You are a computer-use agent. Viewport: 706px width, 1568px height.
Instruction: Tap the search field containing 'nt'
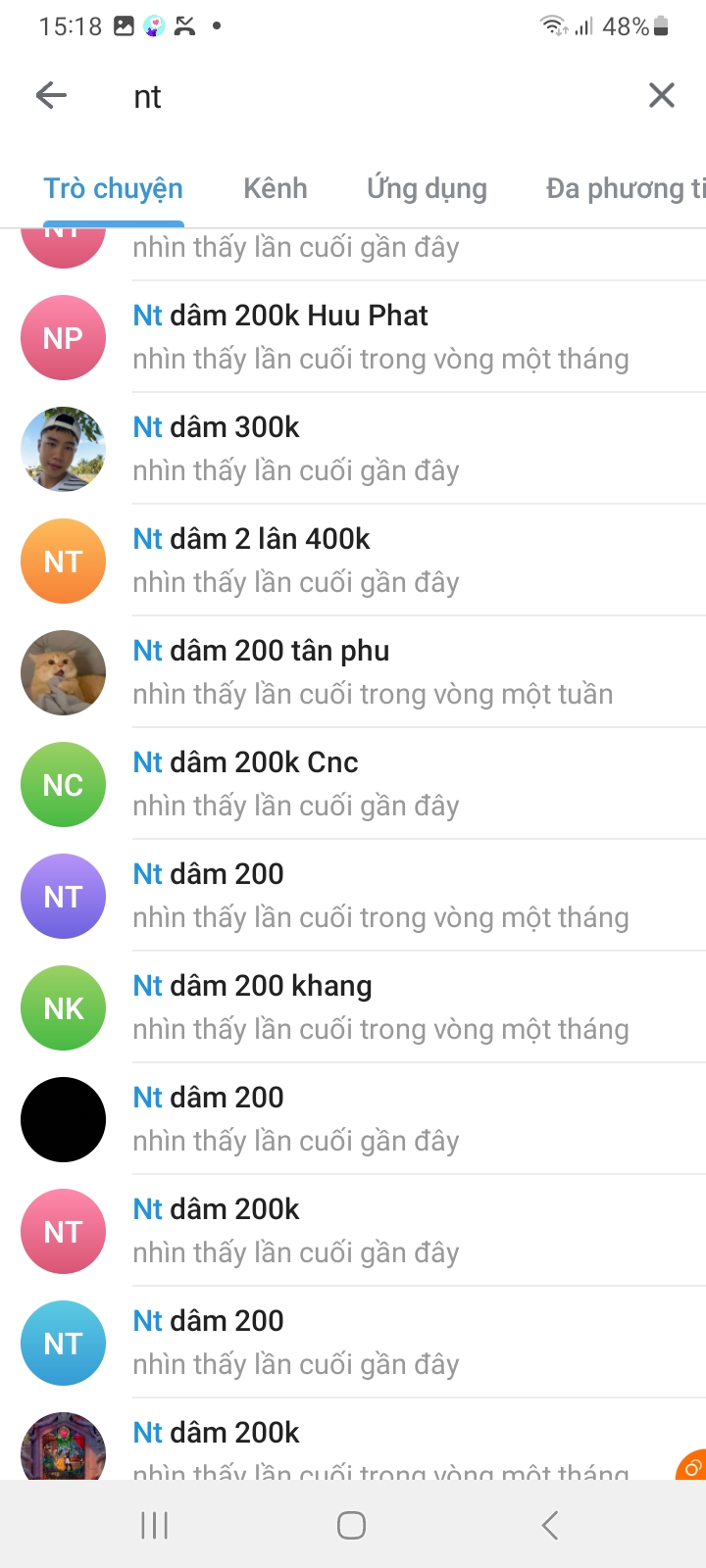pyautogui.click(x=373, y=96)
